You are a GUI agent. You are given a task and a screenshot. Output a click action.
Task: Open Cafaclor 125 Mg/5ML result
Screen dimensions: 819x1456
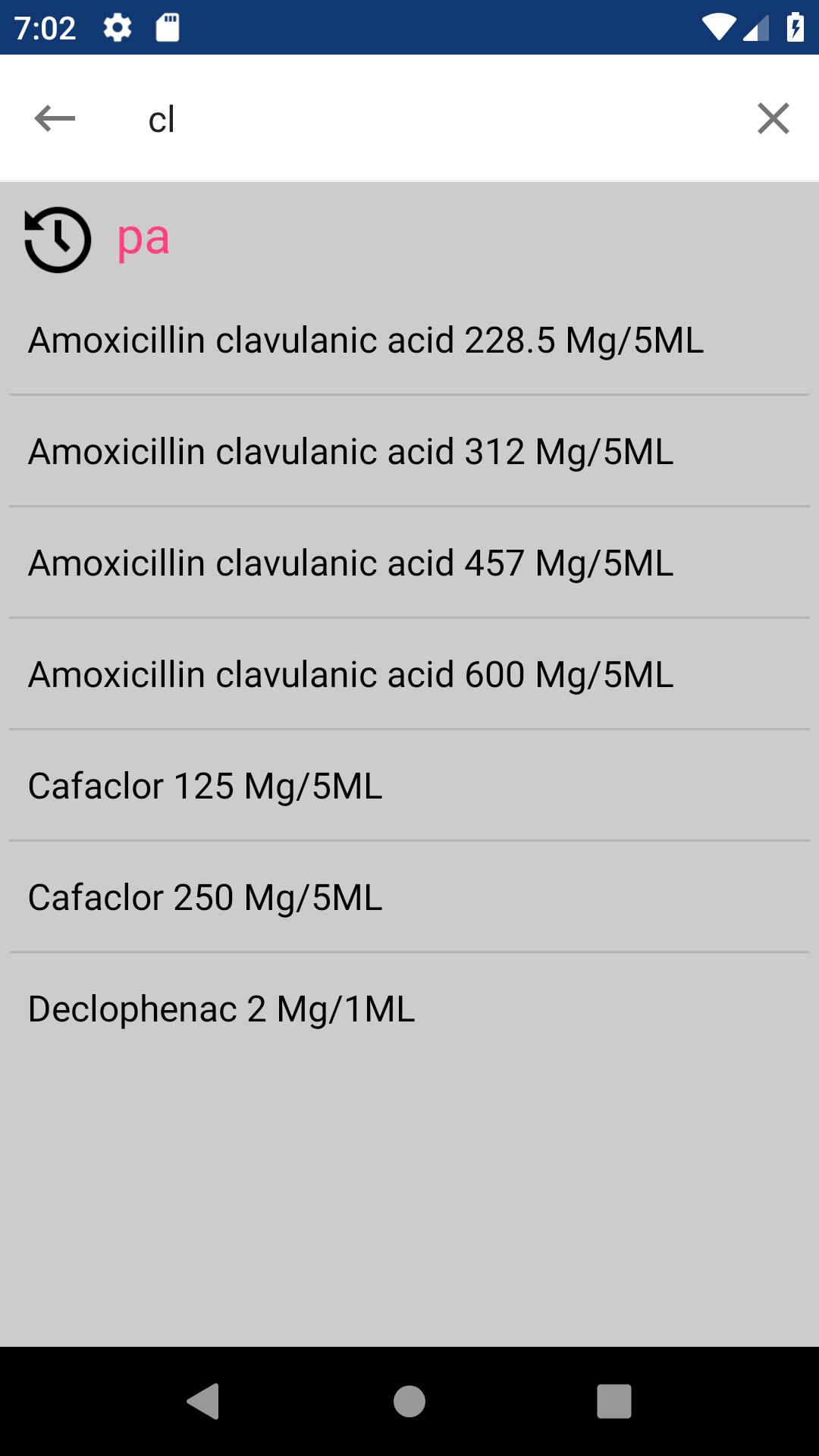(409, 786)
